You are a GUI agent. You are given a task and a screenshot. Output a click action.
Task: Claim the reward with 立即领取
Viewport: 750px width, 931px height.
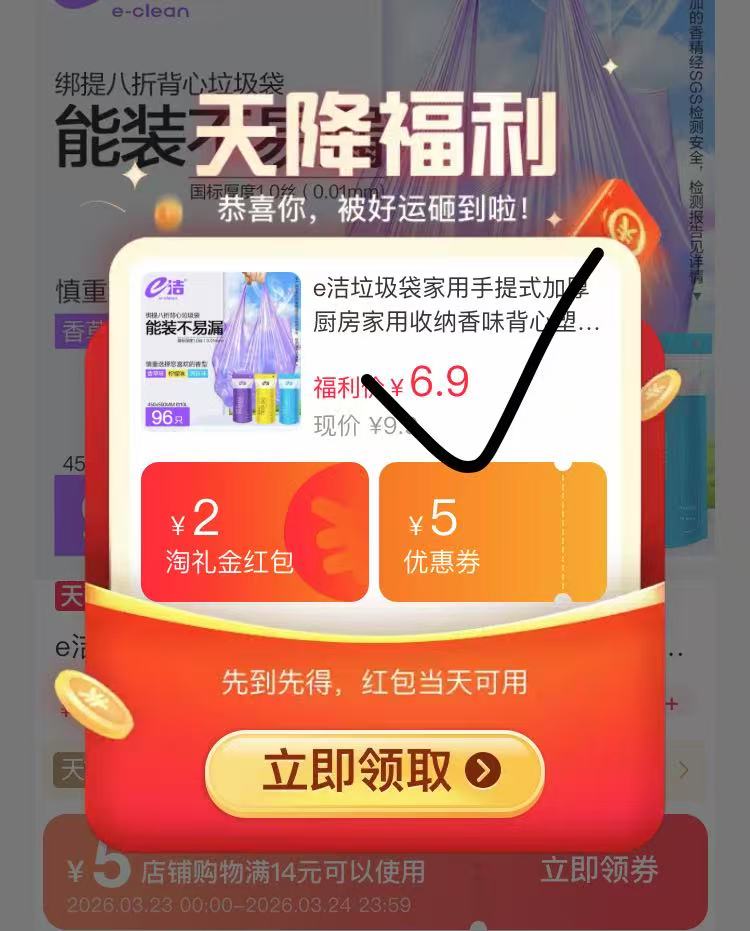coord(374,771)
